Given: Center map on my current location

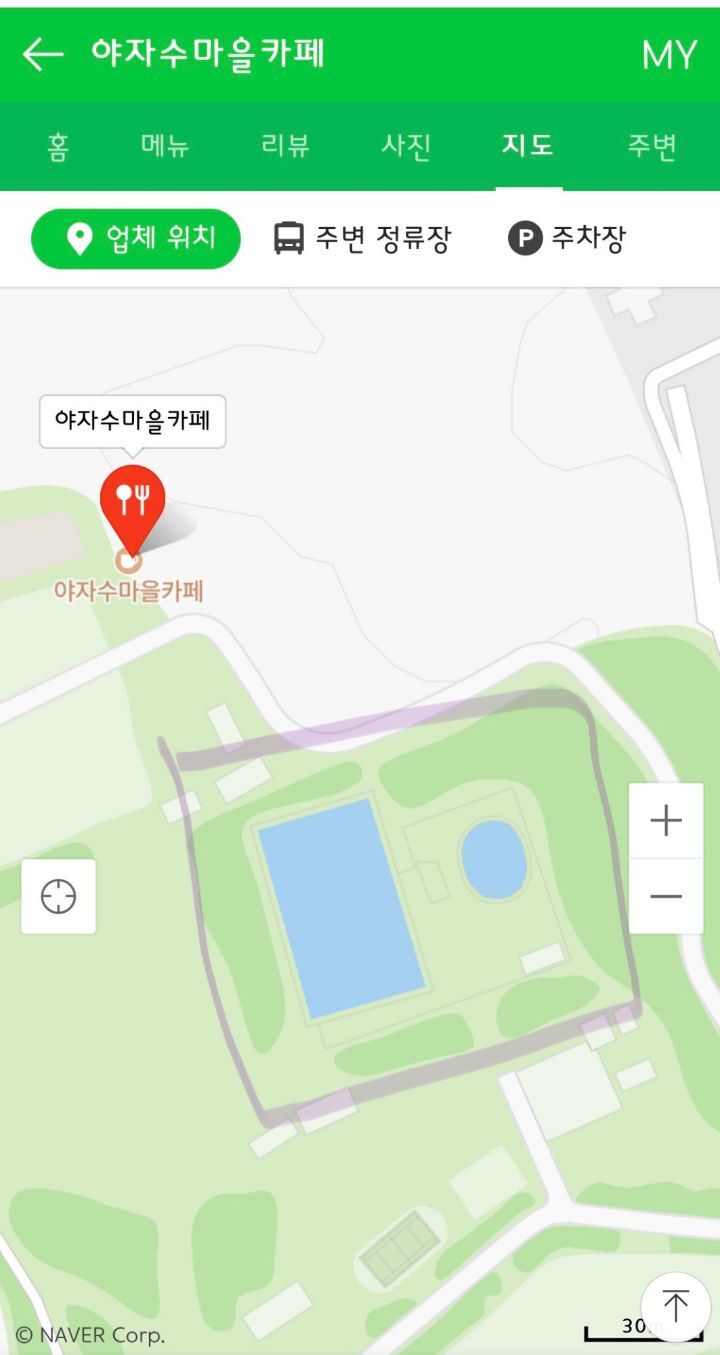Looking at the screenshot, I should point(59,896).
